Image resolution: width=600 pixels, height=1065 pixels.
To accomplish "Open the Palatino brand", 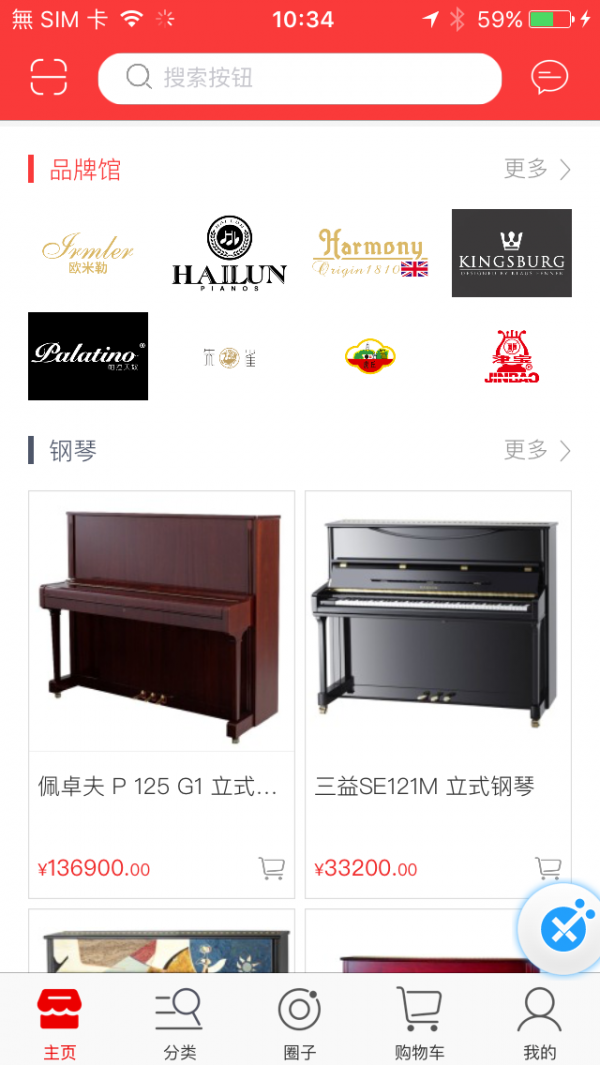I will [x=87, y=356].
